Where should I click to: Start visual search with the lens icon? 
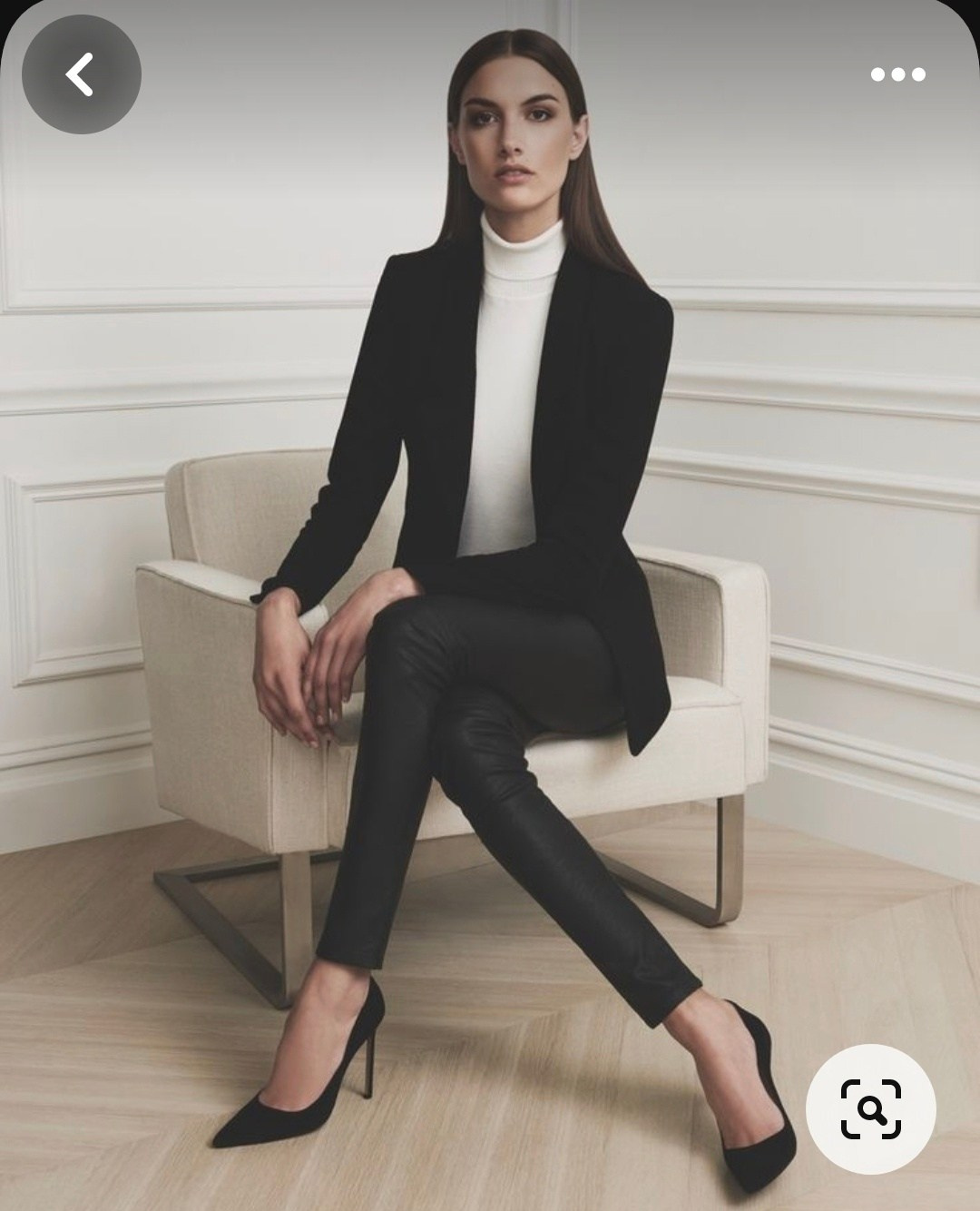(x=870, y=1108)
